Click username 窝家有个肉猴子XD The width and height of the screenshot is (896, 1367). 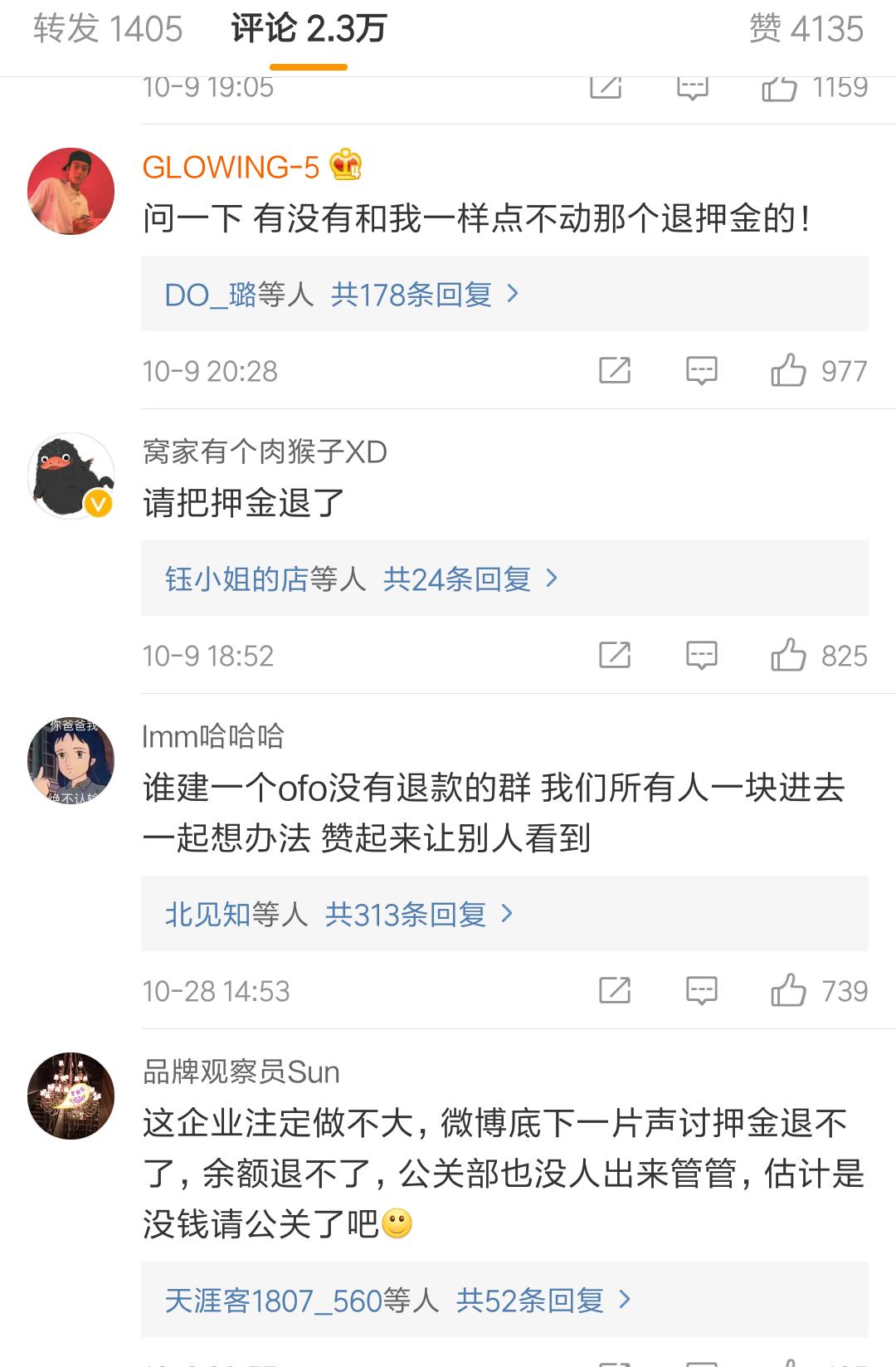pos(265,452)
